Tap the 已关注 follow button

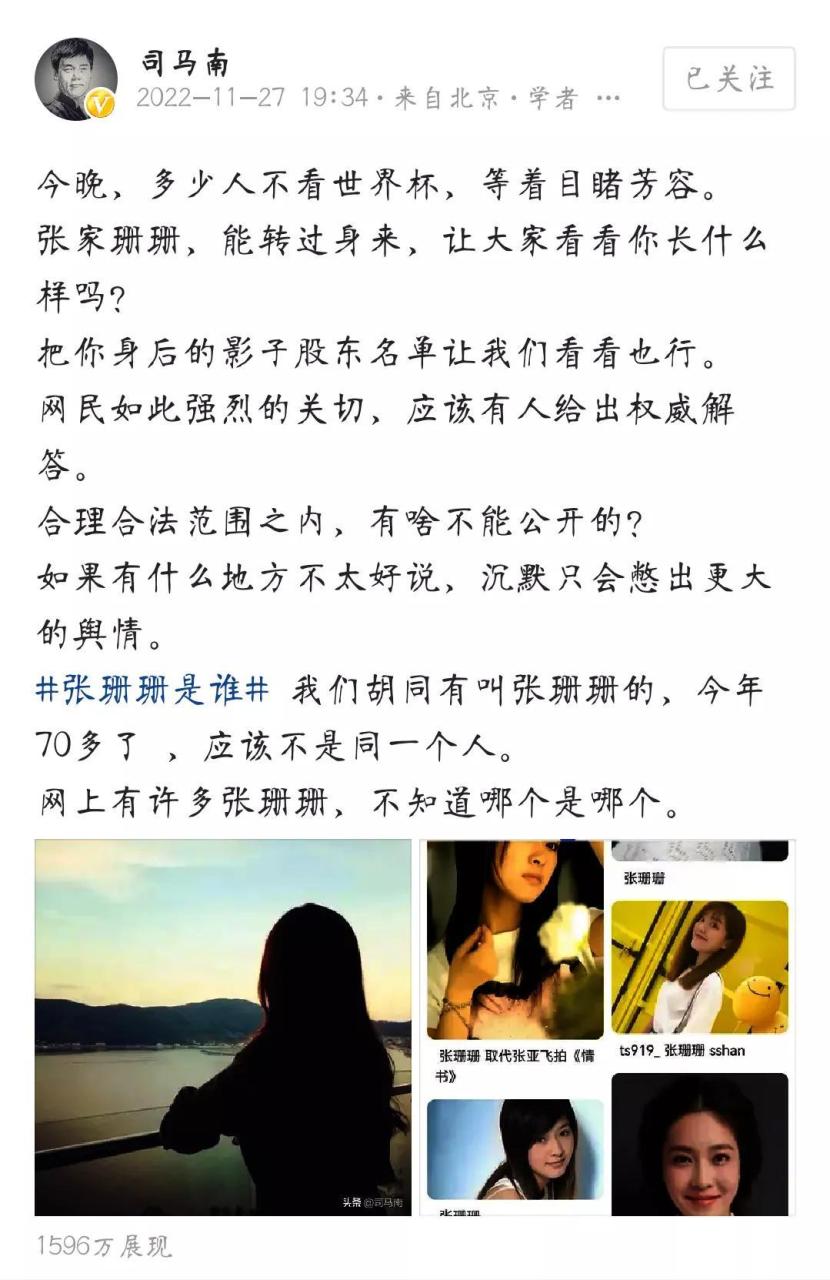coord(729,78)
